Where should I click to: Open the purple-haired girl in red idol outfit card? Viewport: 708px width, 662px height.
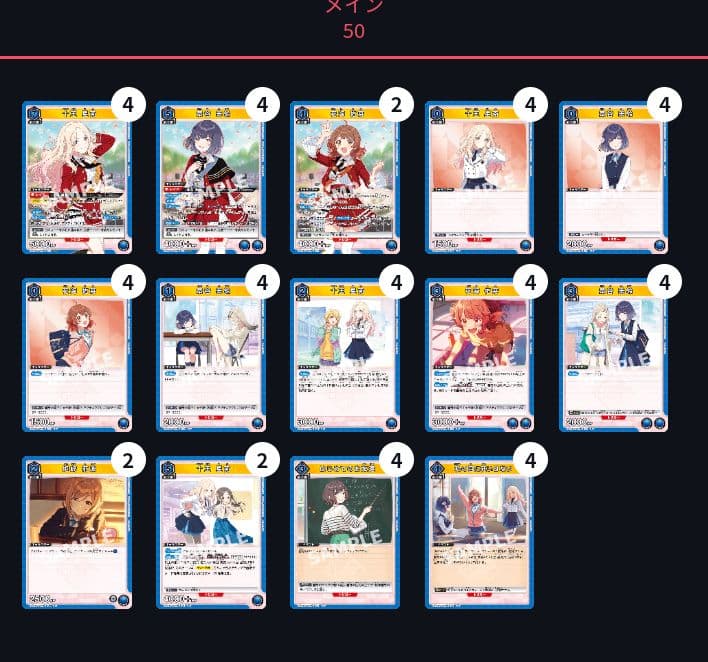coord(211,177)
